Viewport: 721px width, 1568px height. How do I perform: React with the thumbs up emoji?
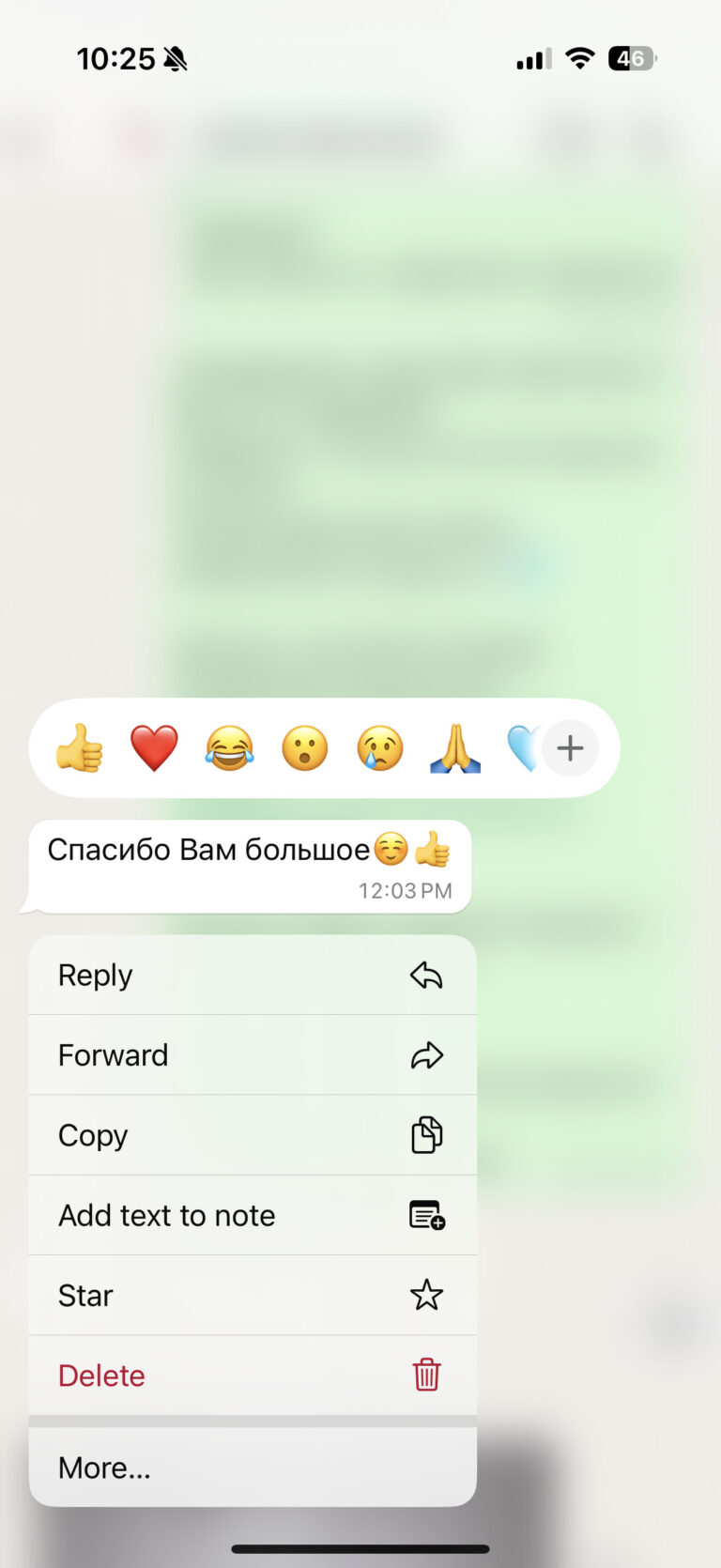coord(80,748)
